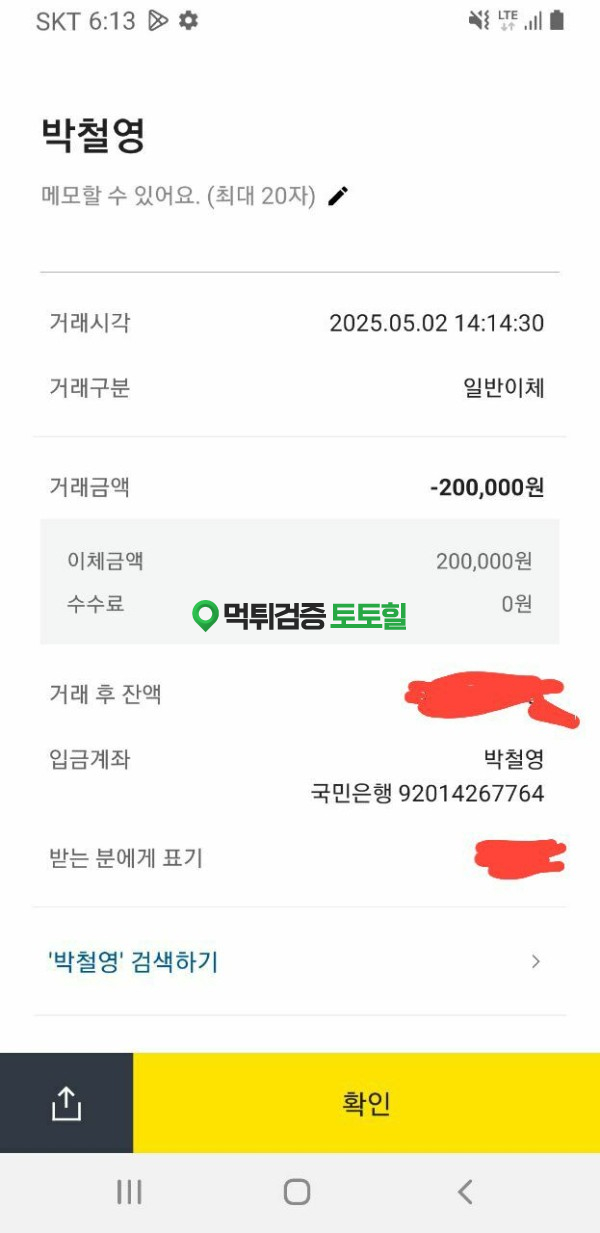This screenshot has height=1233, width=600.
Task: Edit the memo with the pencil icon
Action: tap(339, 196)
